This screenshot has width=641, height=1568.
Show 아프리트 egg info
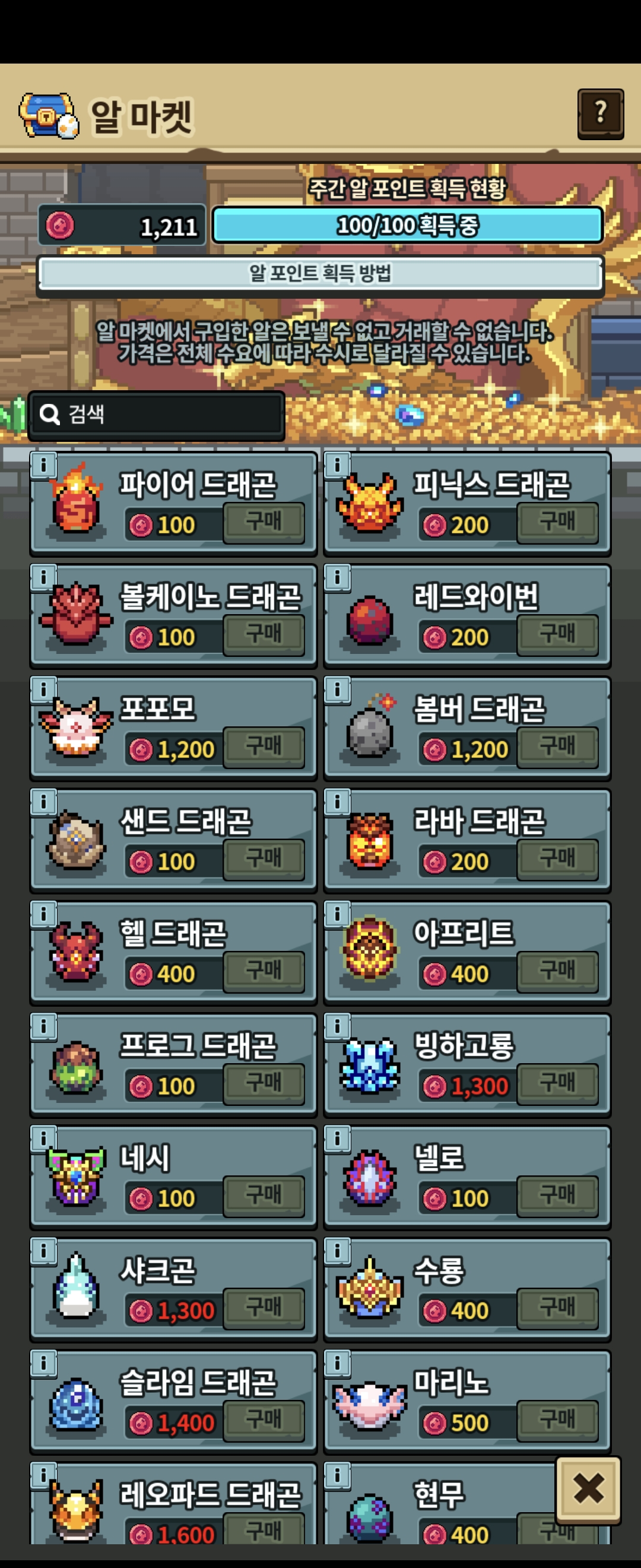point(337,913)
